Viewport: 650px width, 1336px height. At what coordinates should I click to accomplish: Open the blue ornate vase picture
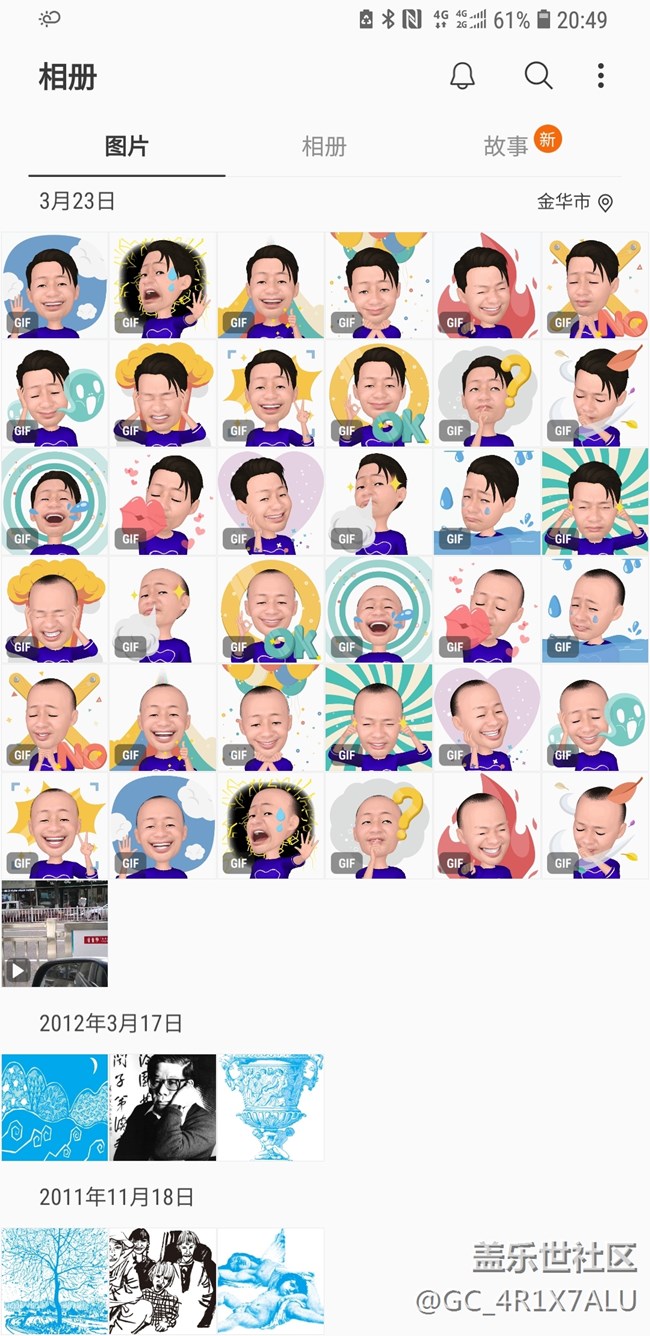271,1107
